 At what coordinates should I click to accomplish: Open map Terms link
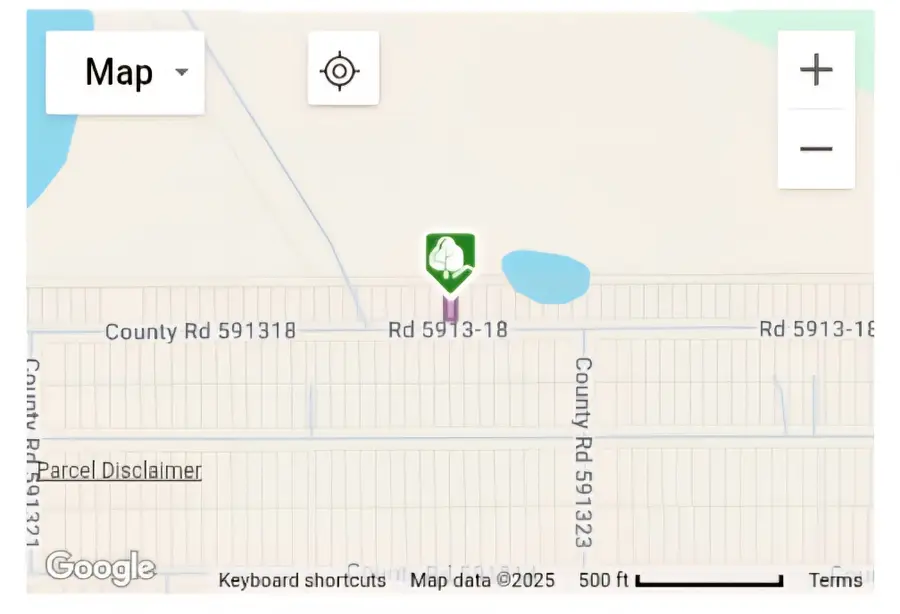tap(834, 580)
